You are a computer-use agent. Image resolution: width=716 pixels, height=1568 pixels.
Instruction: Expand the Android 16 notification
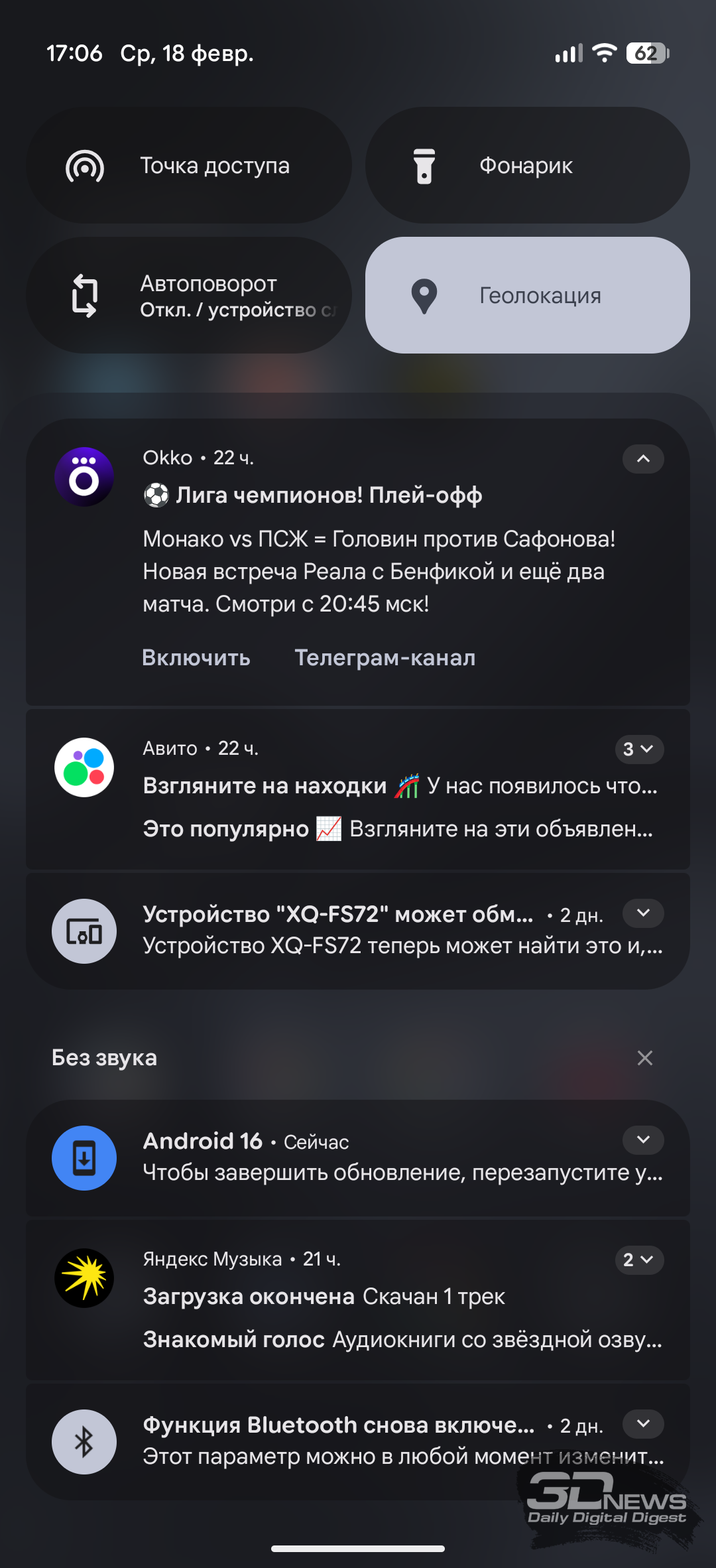(x=642, y=1140)
